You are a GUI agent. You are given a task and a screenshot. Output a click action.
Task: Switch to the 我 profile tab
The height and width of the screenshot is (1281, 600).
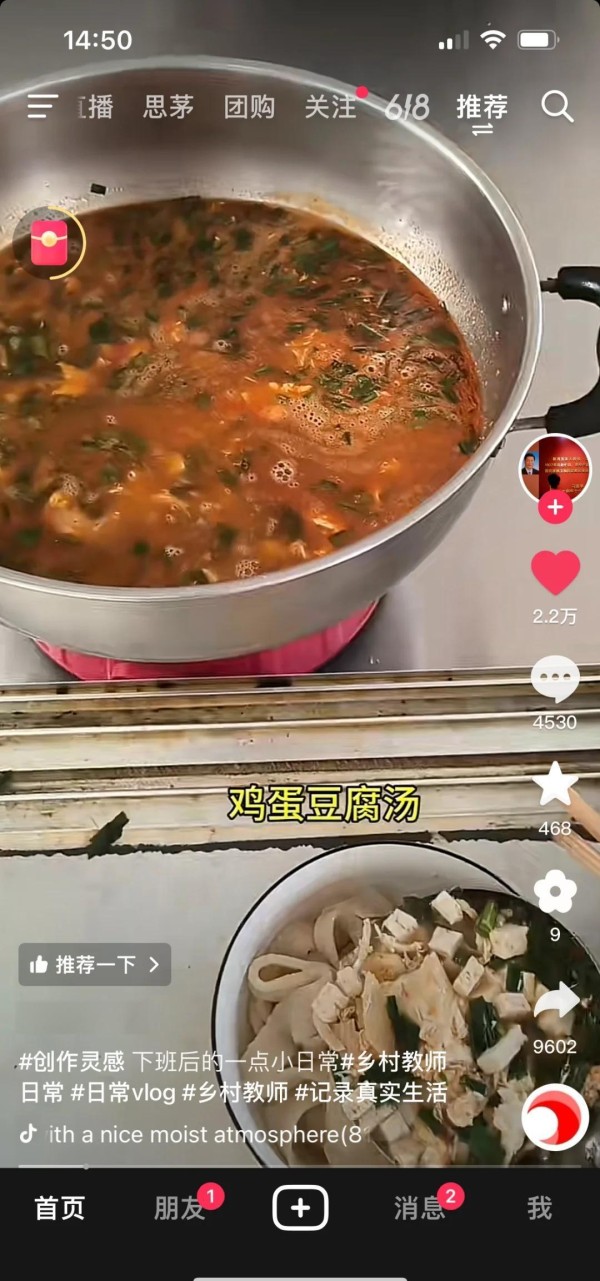pos(539,1208)
